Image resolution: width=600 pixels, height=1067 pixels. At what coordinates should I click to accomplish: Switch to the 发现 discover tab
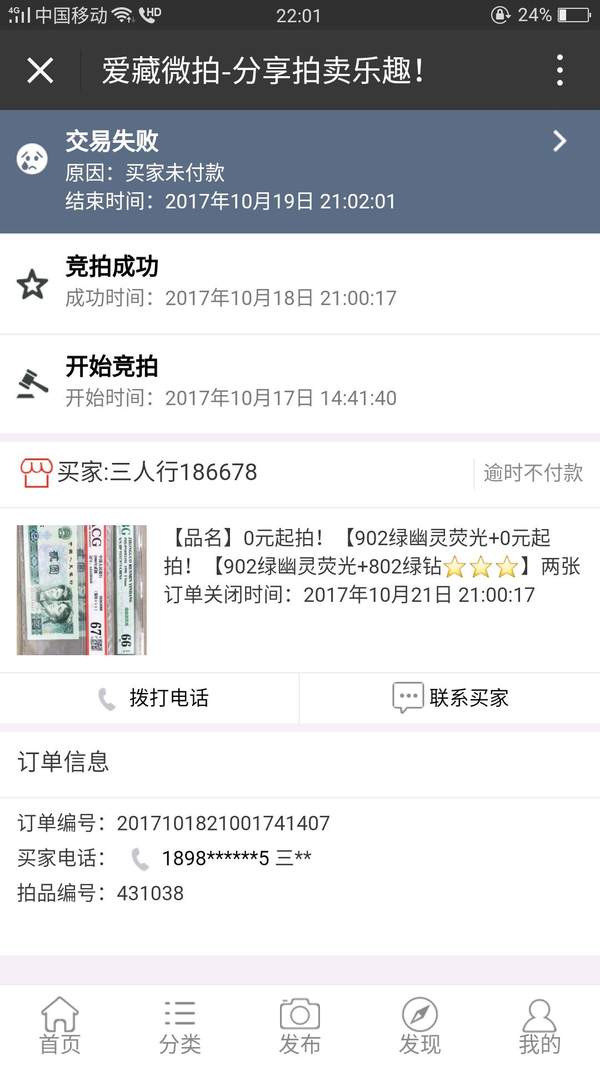point(420,1026)
